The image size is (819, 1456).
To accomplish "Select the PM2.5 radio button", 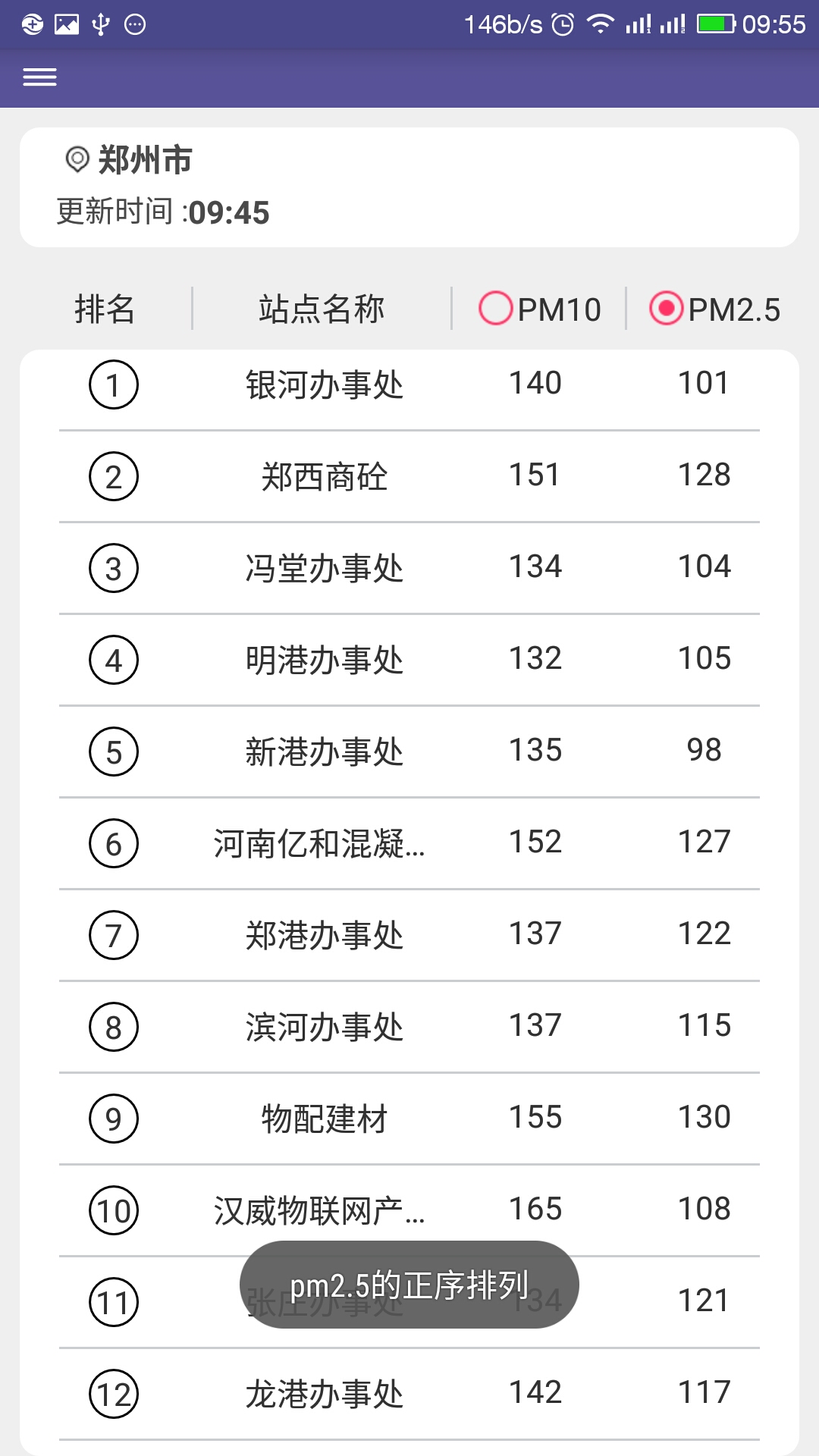I will (666, 309).
